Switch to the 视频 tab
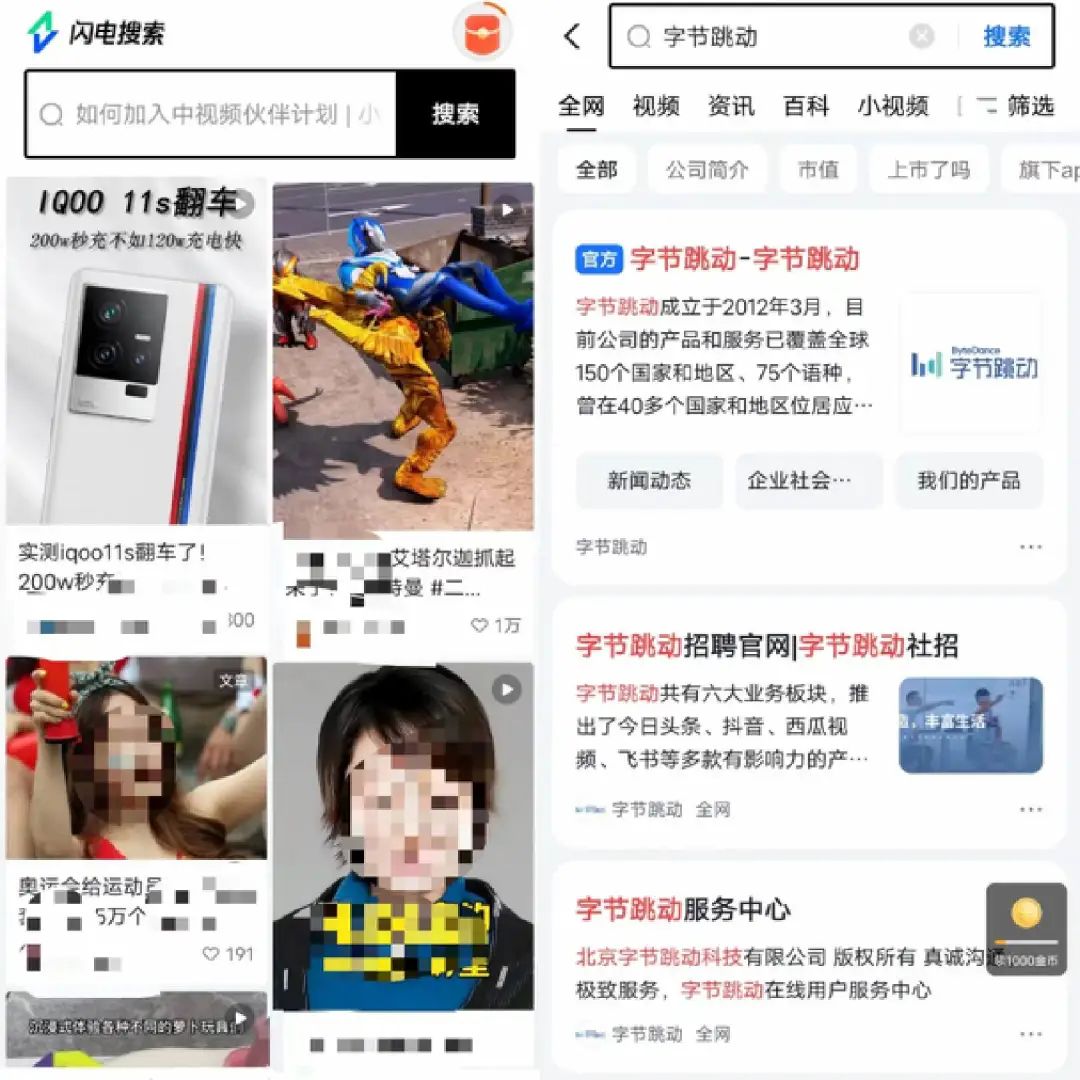Viewport: 1080px width, 1080px height. click(x=656, y=105)
